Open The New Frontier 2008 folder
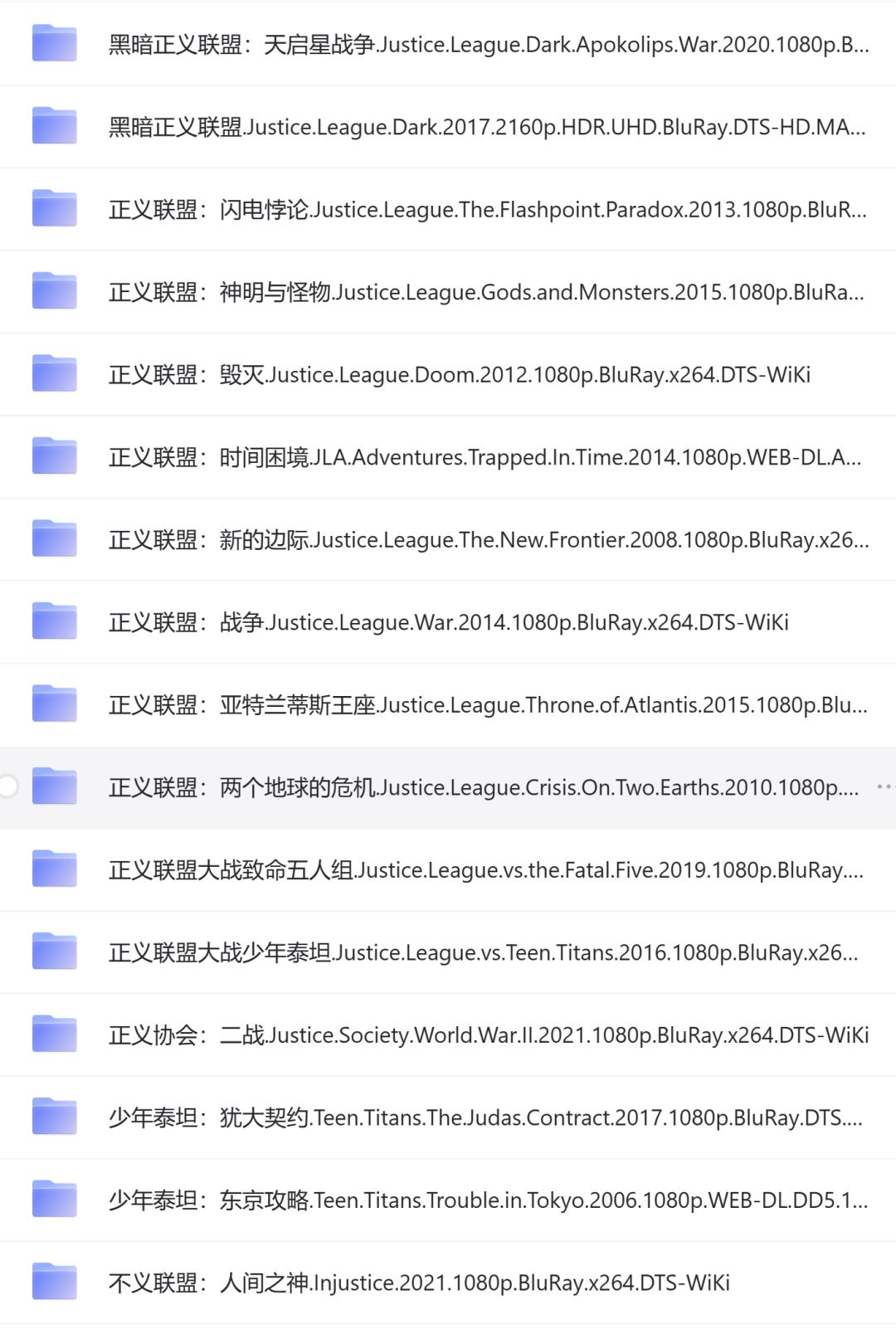This screenshot has height=1329, width=896. pyautogui.click(x=488, y=540)
